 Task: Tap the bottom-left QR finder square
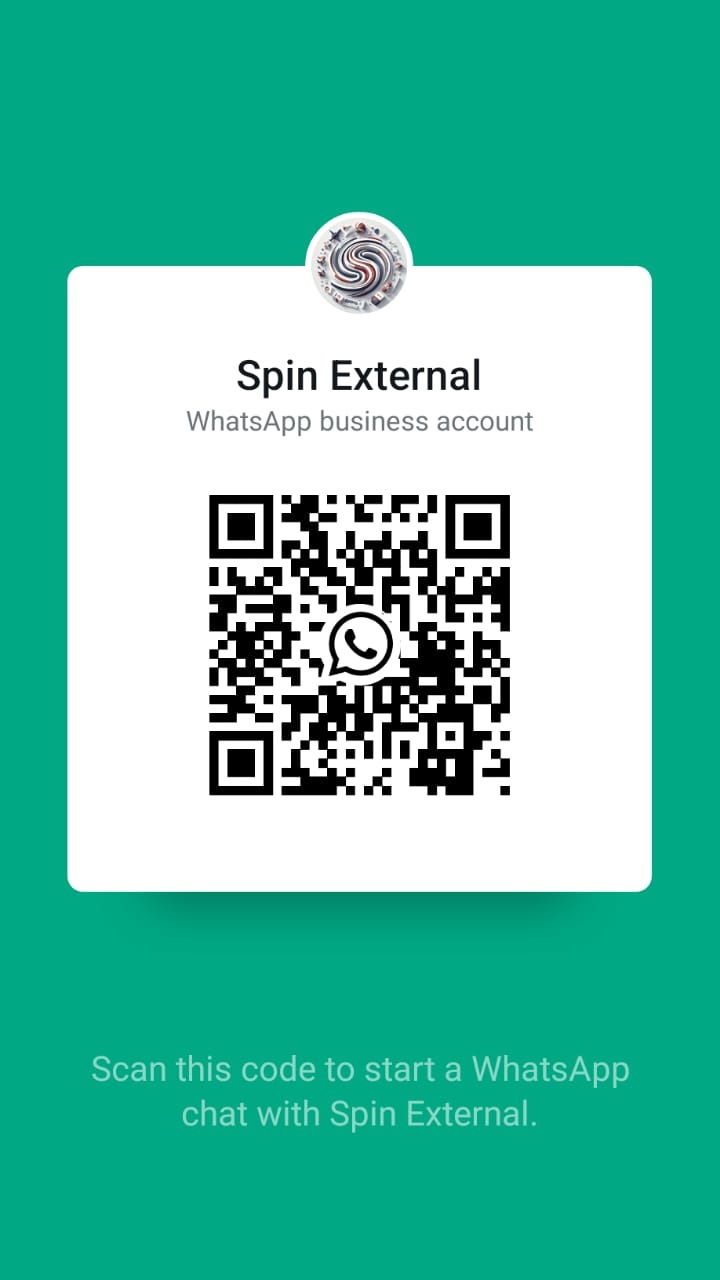(243, 763)
